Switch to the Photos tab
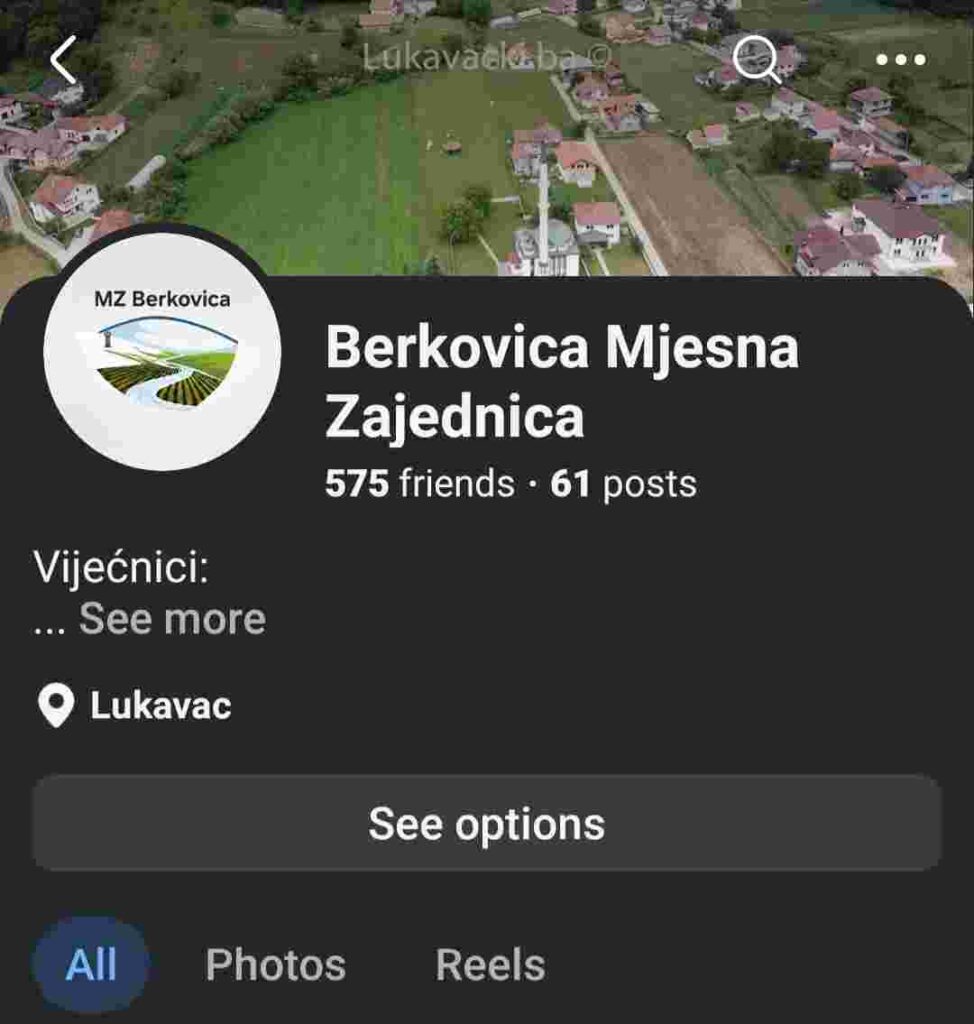Image resolution: width=974 pixels, height=1024 pixels. [x=276, y=965]
